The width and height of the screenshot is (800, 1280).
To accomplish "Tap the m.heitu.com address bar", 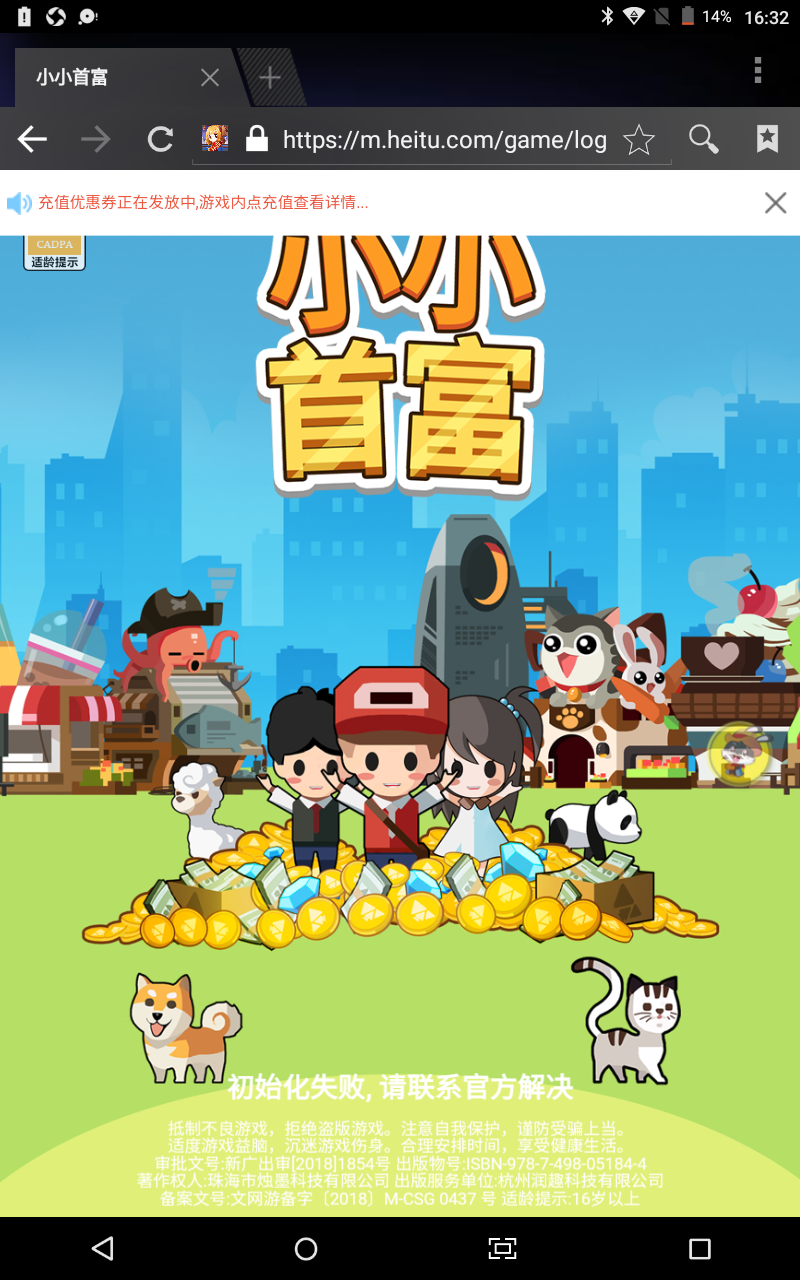I will pos(444,140).
